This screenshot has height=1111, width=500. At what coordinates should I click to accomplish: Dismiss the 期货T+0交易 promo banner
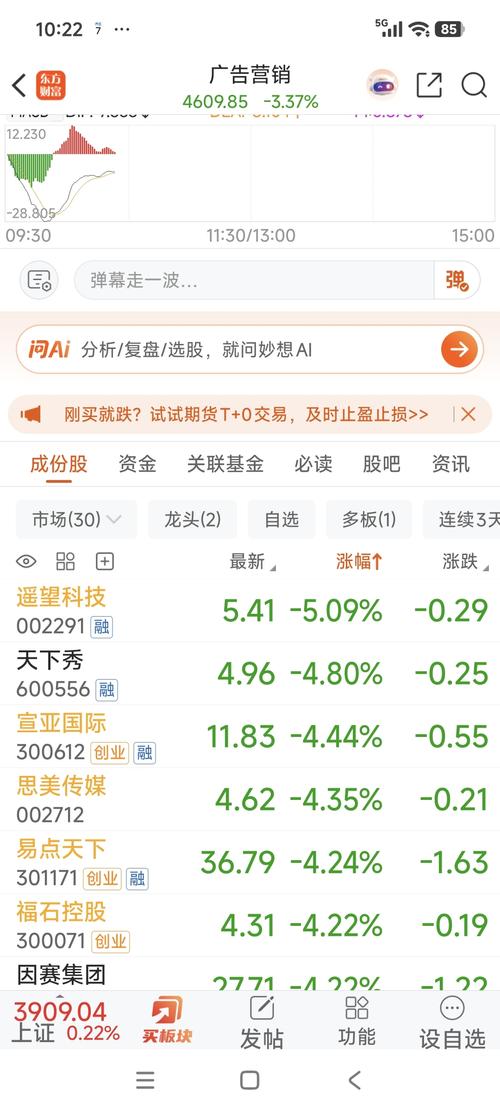click(468, 414)
